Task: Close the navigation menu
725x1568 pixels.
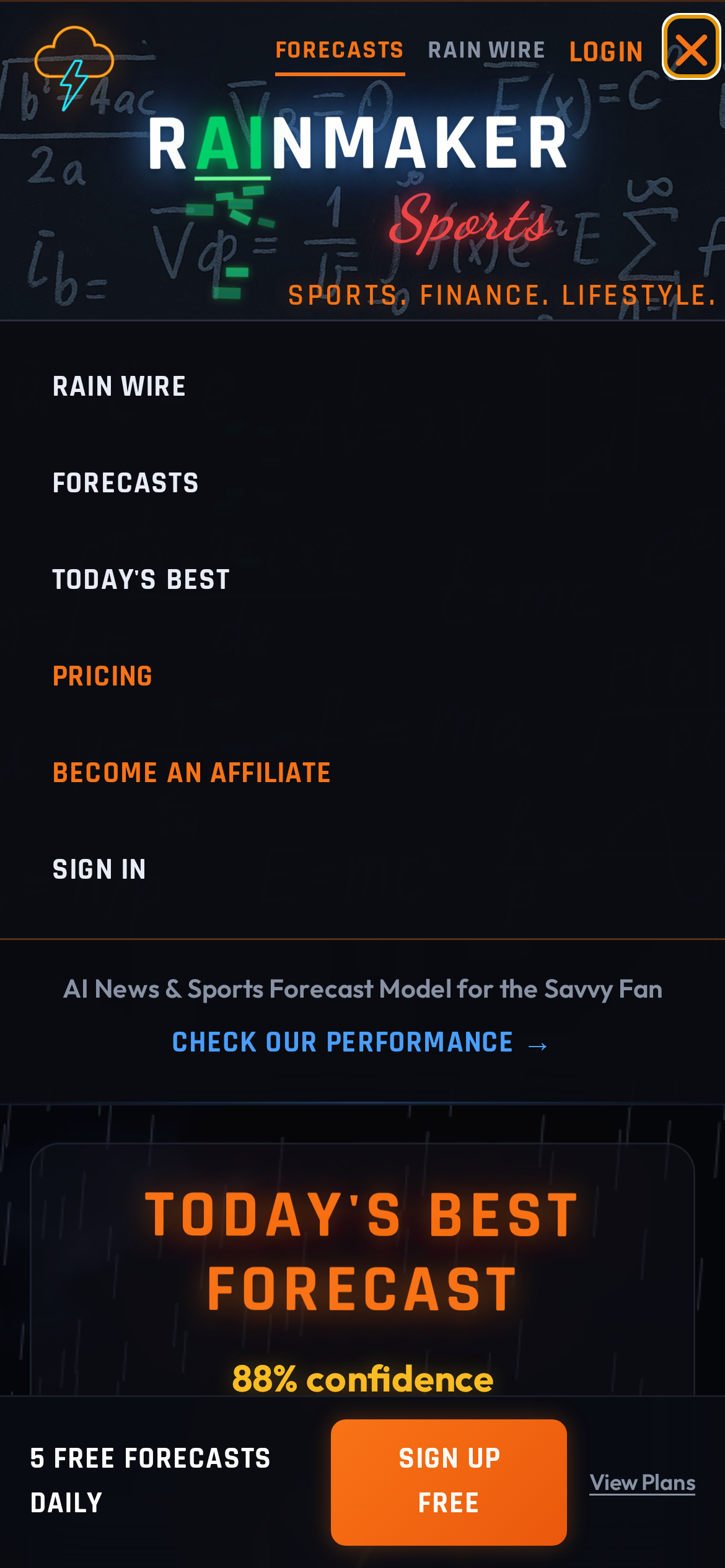Action: coord(690,48)
